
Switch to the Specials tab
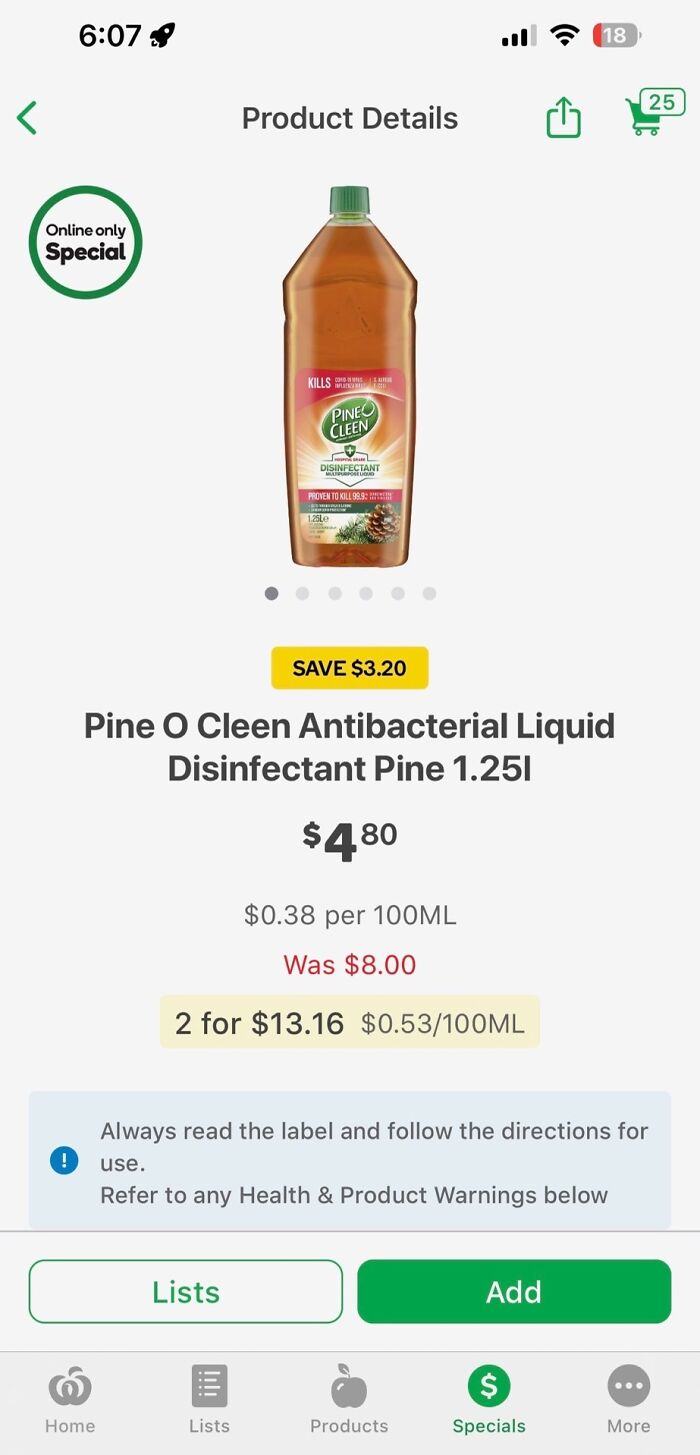coord(489,1399)
